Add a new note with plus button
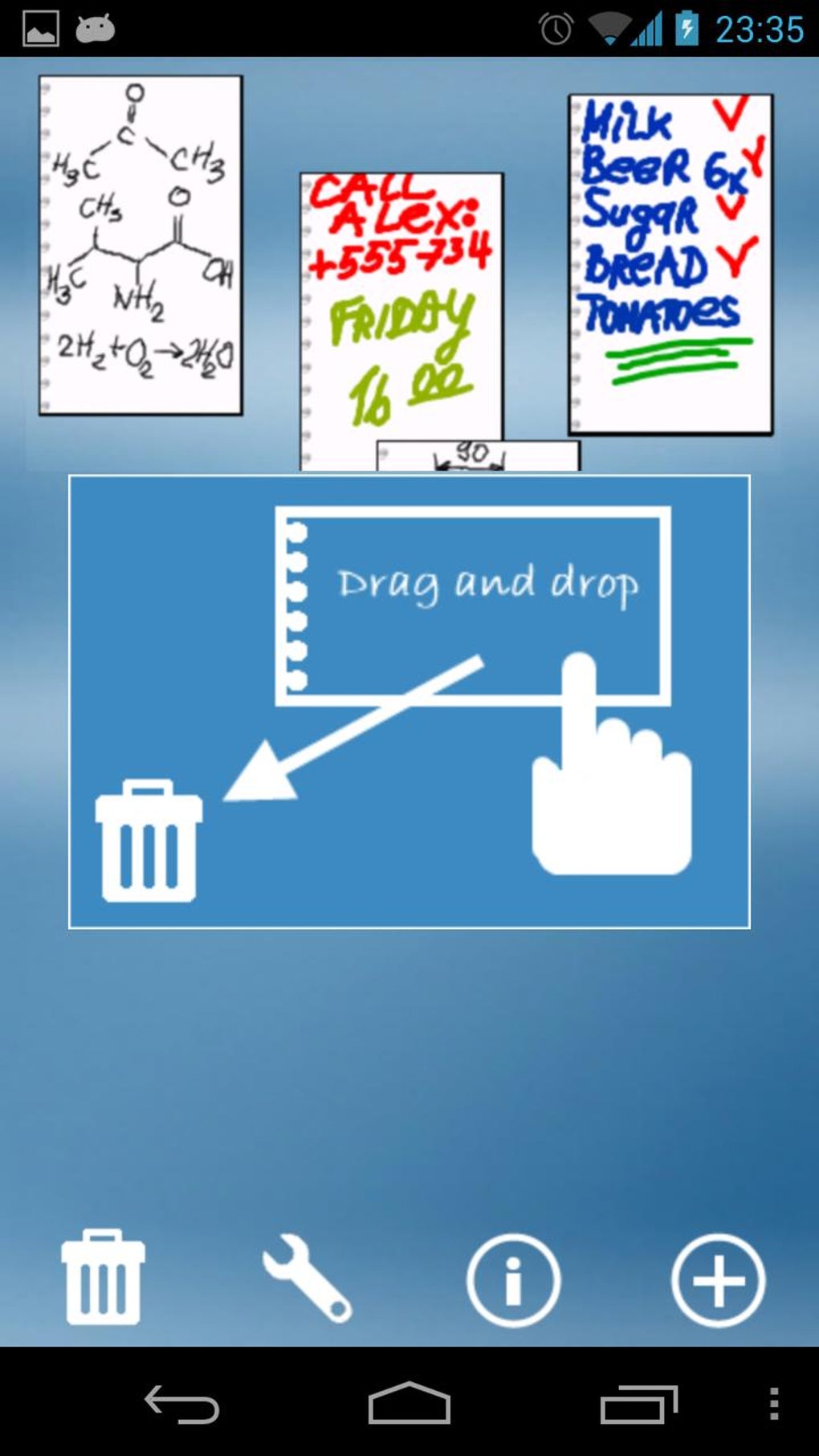Screen dimensions: 819x1456 pos(718,1279)
